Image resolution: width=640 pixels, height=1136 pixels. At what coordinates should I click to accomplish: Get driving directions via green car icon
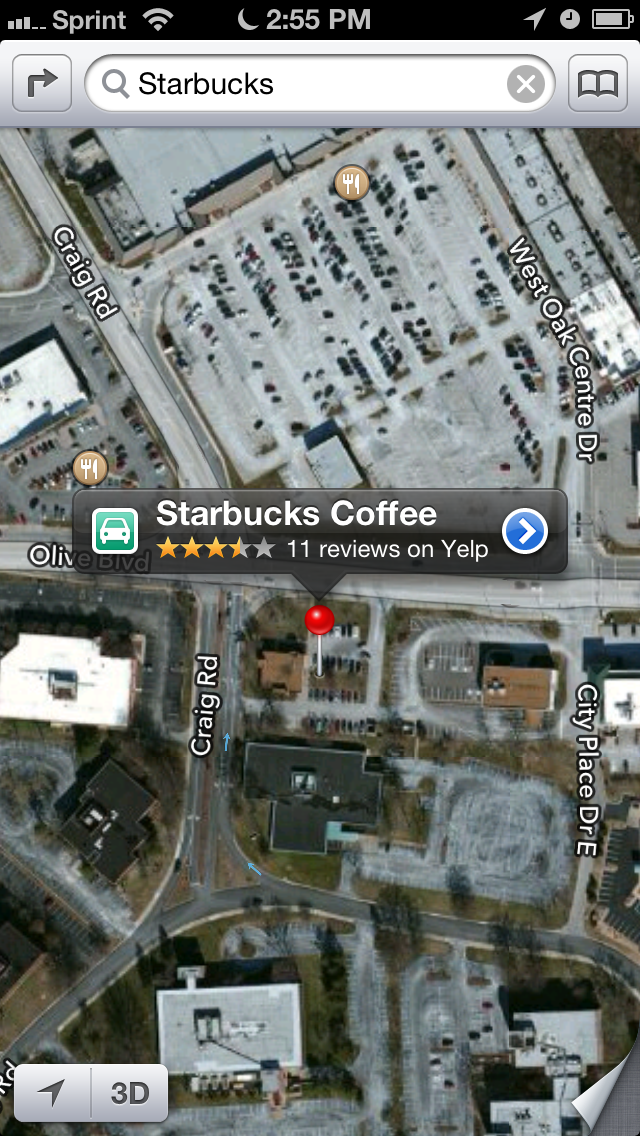coord(115,531)
